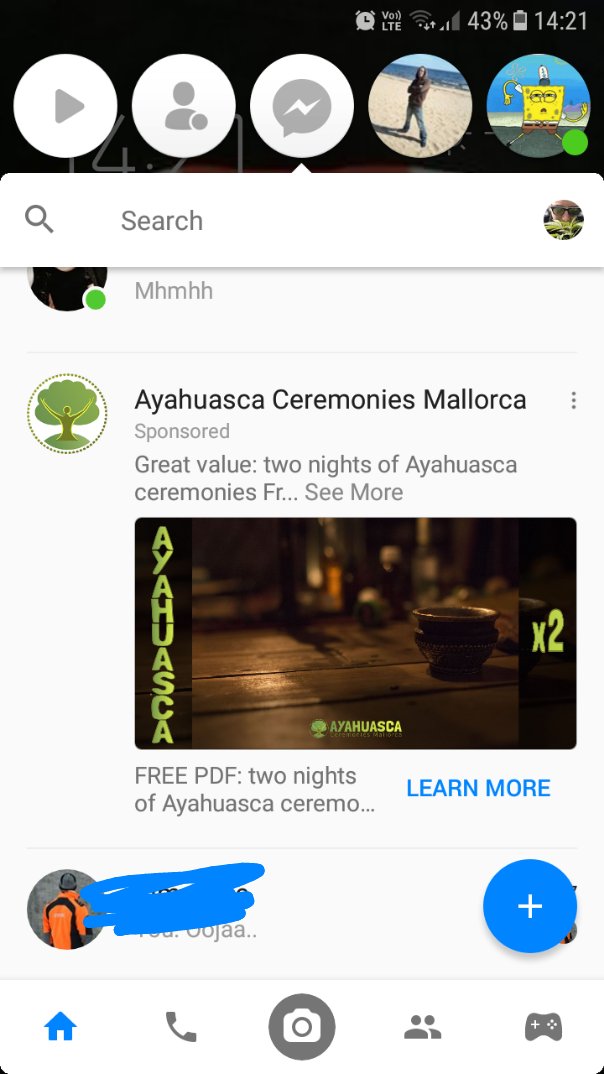Open the camera button
Viewport: 604px width, 1074px height.
302,1027
